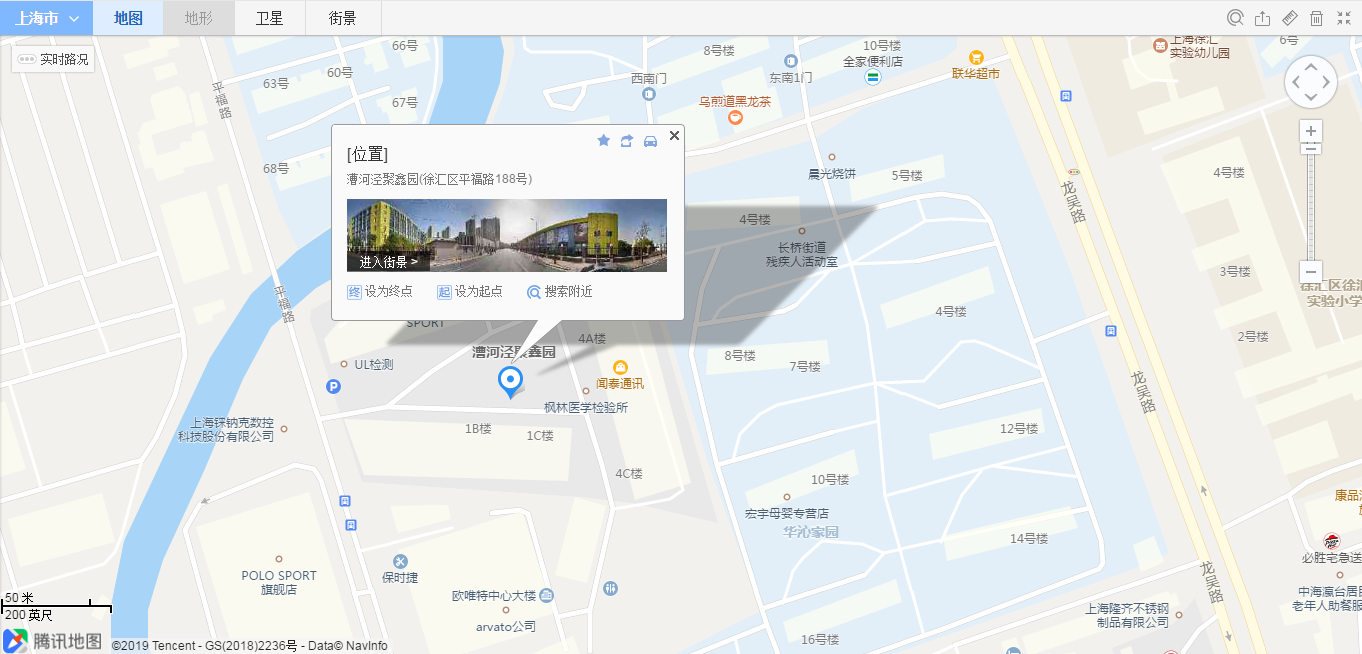
Task: Zoom in with the plus button
Action: [x=1311, y=131]
